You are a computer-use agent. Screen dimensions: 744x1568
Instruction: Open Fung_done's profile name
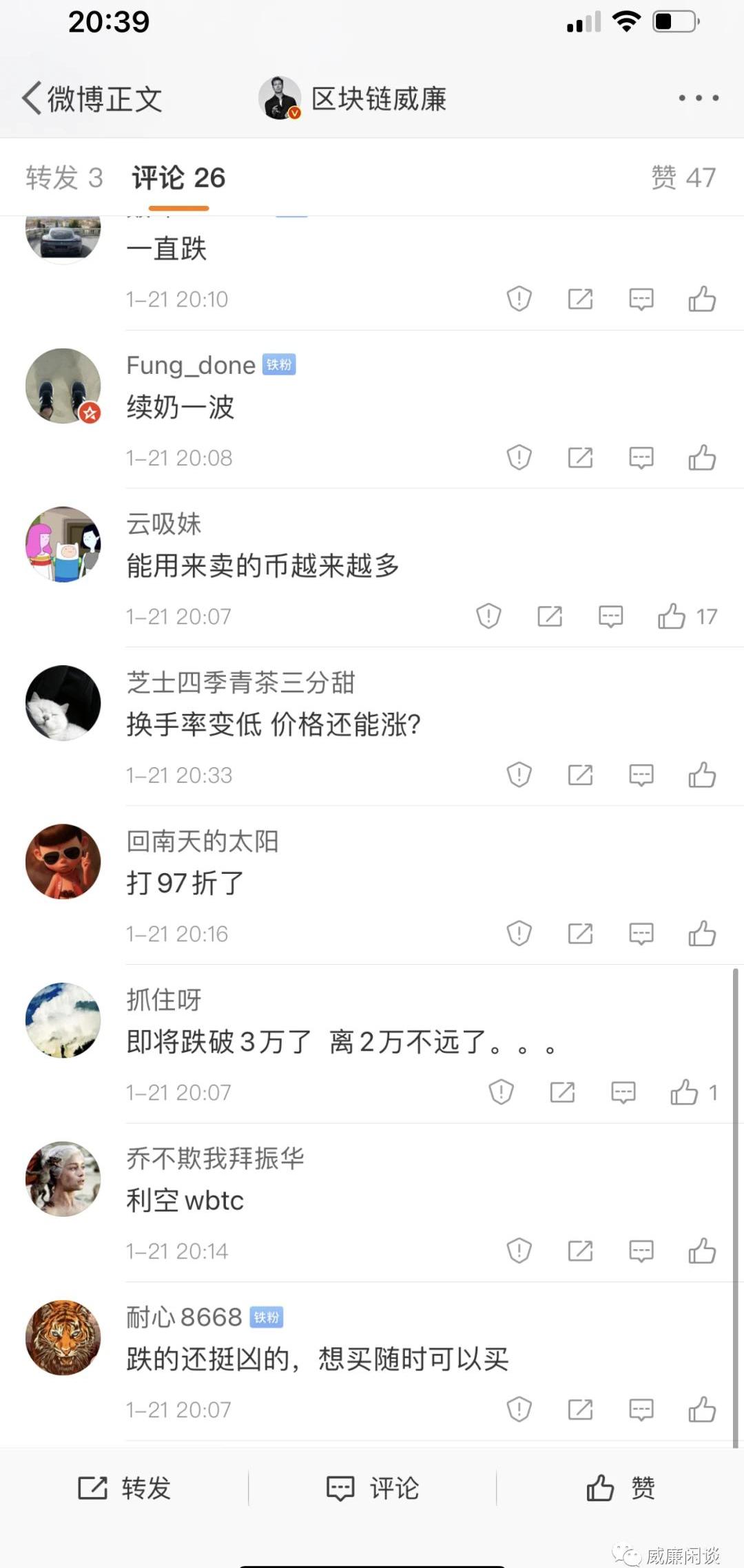point(191,366)
